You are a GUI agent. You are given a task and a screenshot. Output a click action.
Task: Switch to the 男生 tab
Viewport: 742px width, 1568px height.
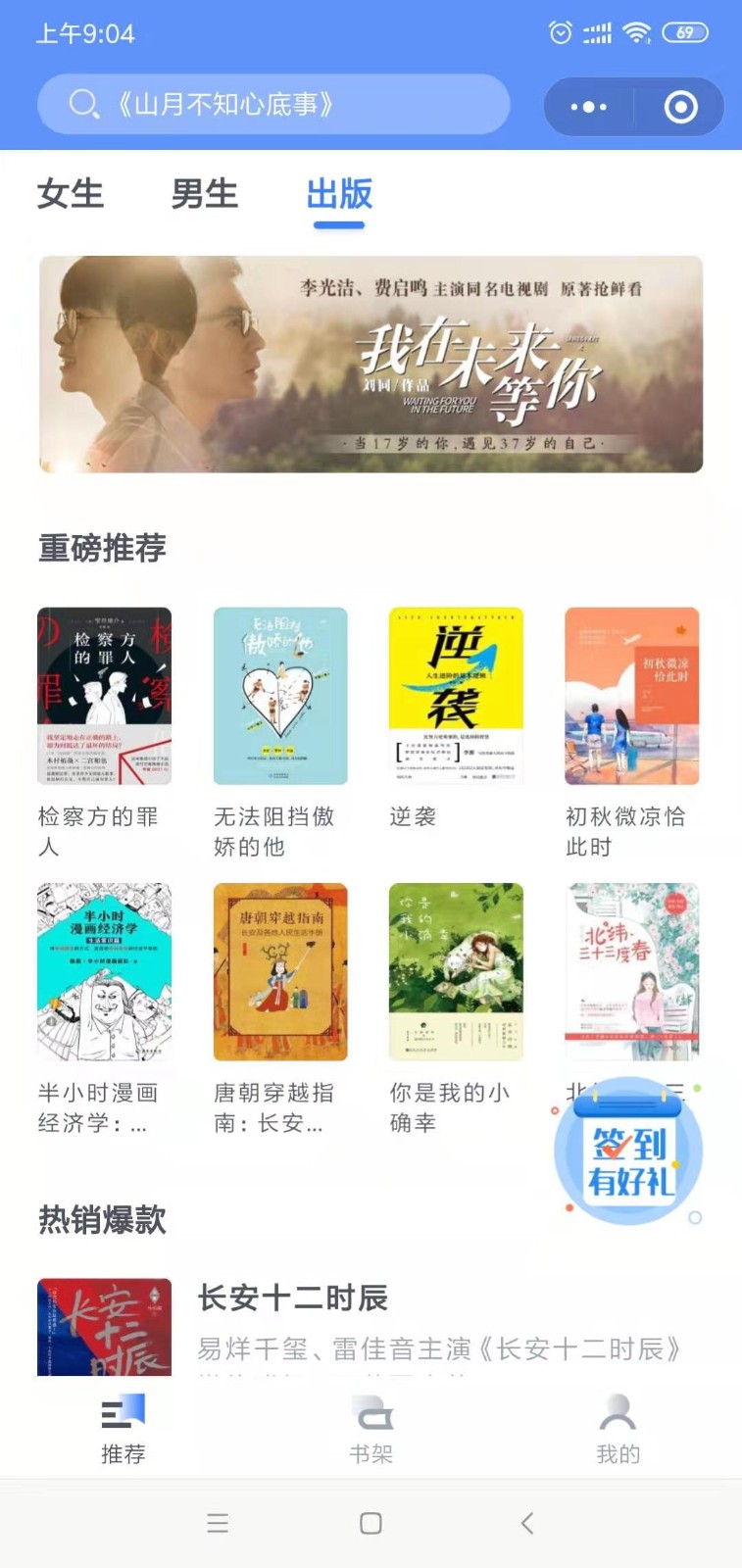[205, 194]
